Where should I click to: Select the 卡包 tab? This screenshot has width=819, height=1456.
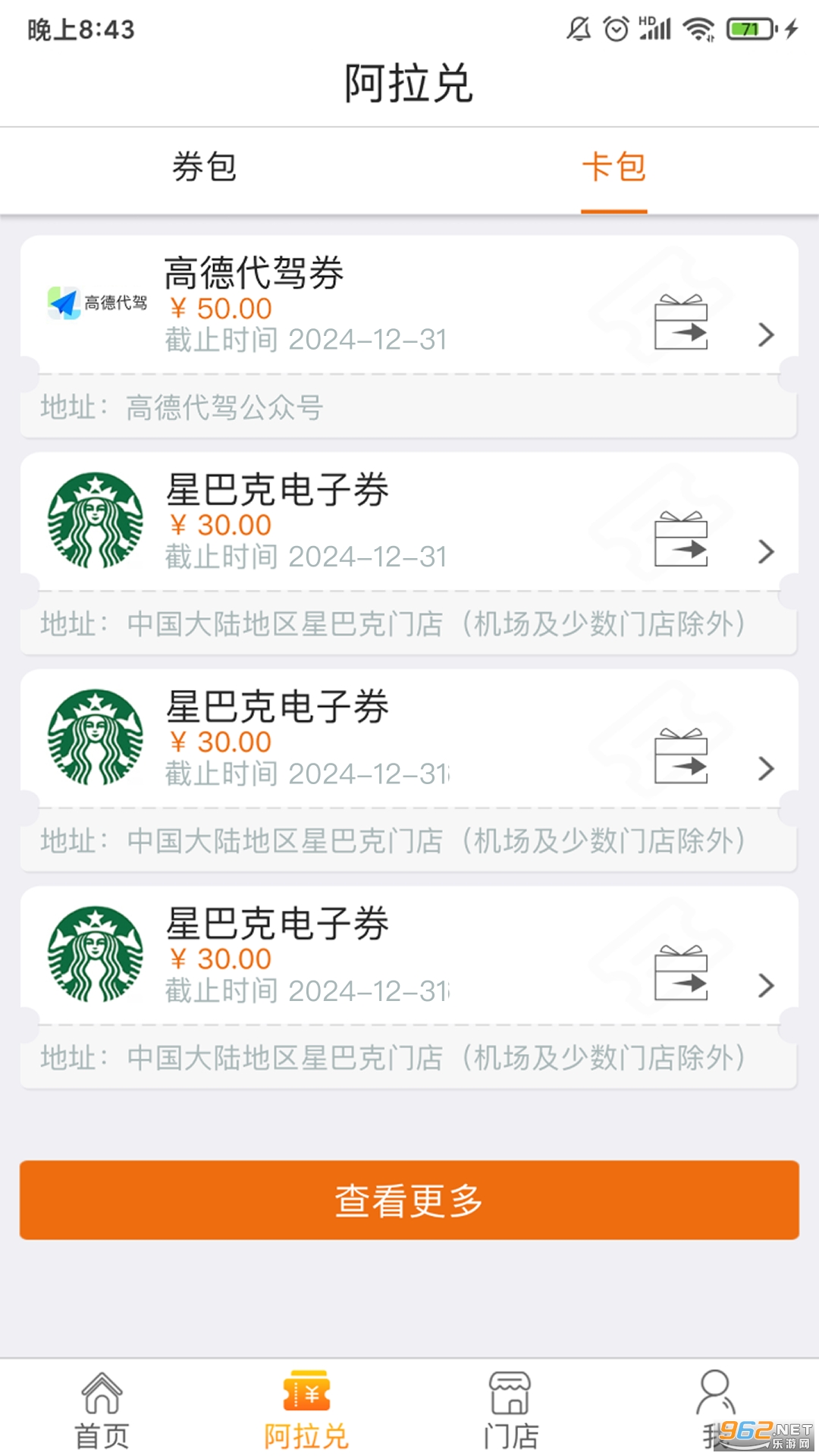coord(614,168)
